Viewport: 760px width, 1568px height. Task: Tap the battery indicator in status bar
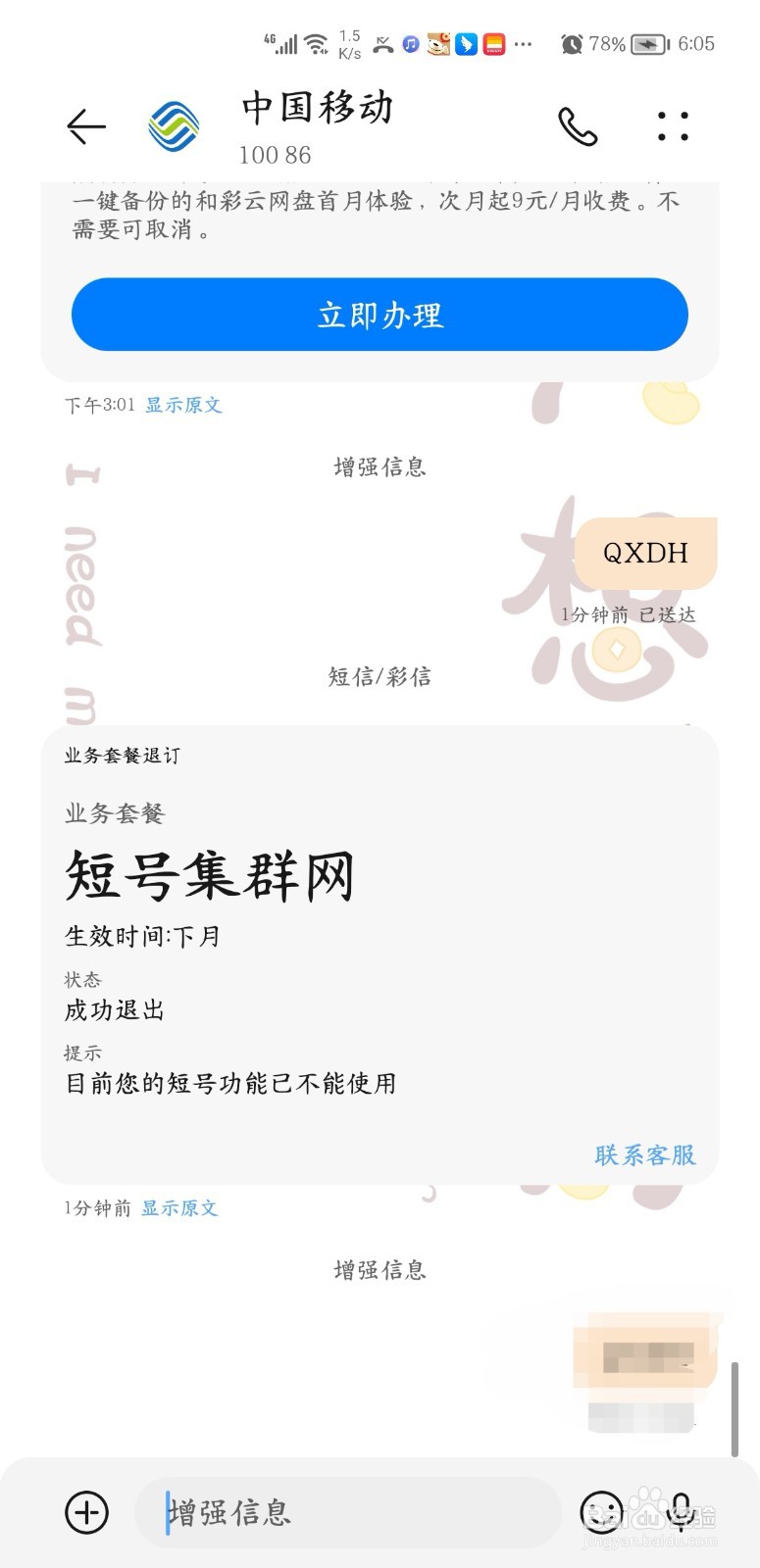pos(648,44)
